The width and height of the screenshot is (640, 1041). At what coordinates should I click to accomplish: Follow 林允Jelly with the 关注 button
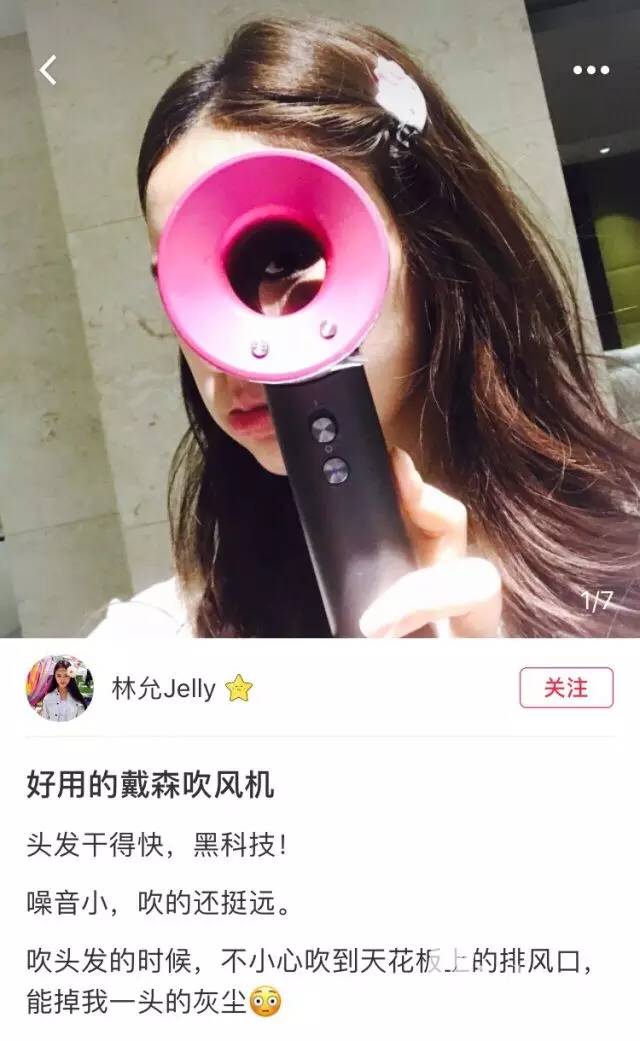565,688
